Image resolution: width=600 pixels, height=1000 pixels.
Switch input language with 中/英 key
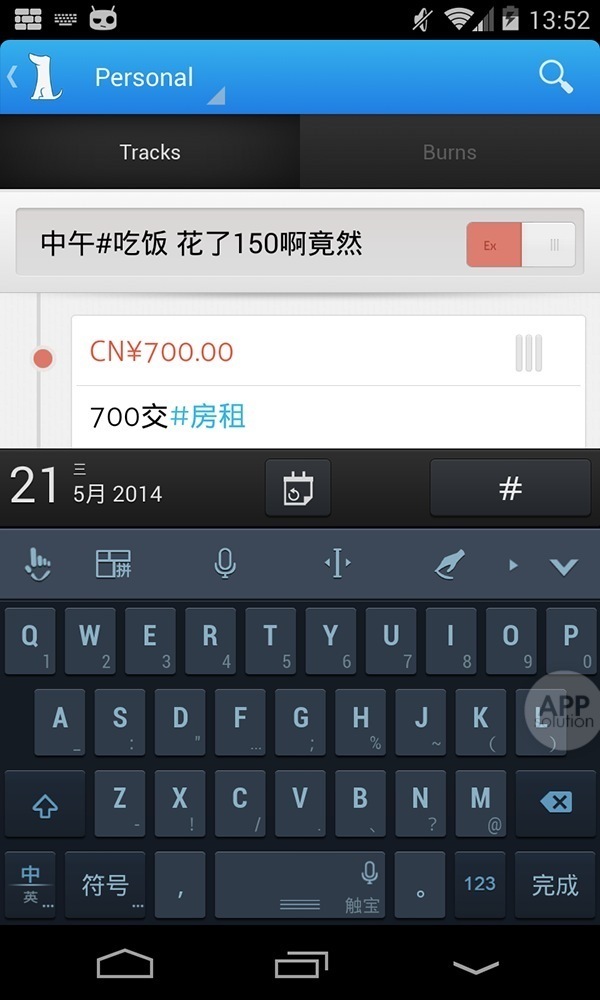(31, 884)
